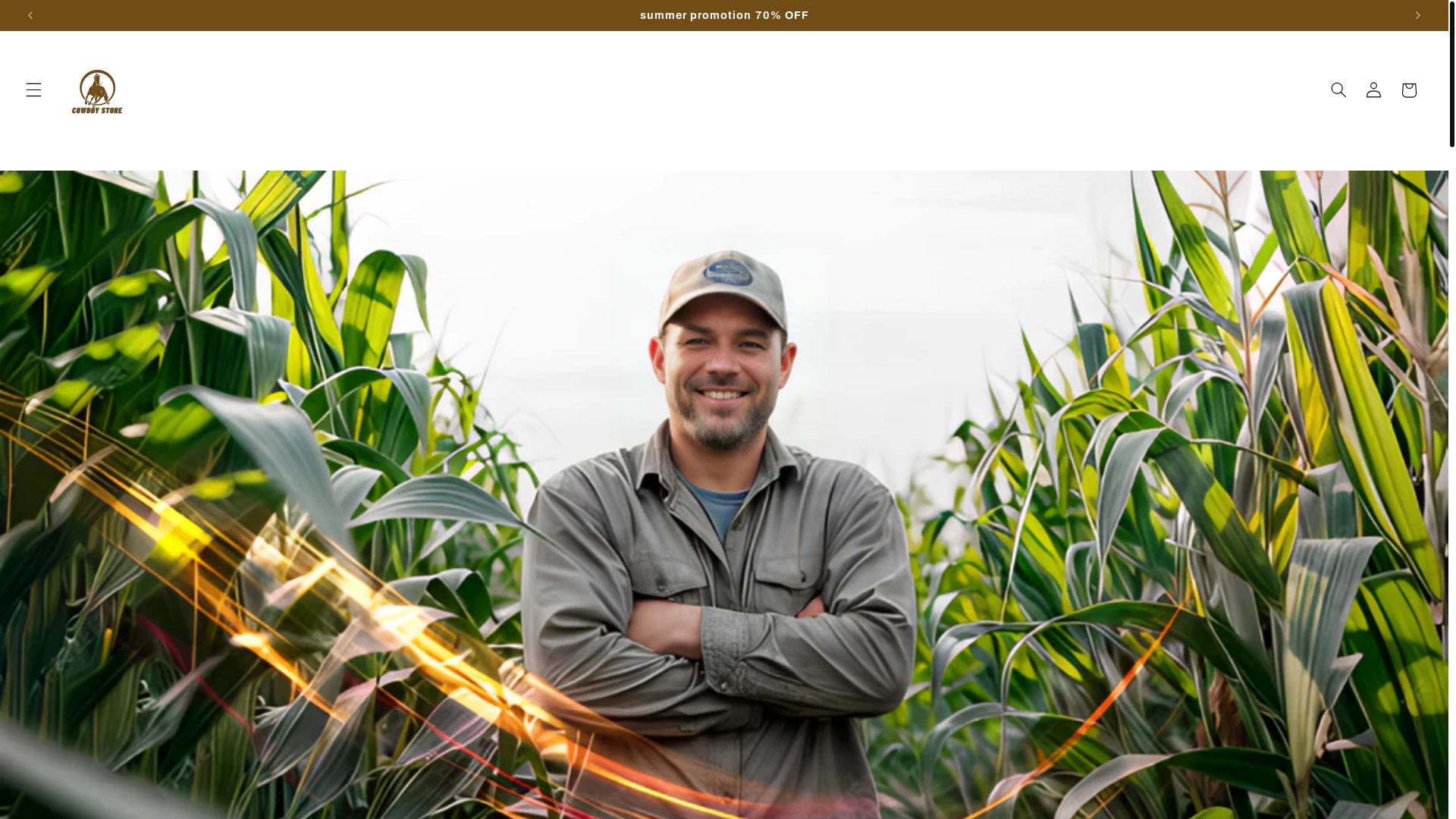1456x819 pixels.
Task: Open the hamburger menu drawer
Action: pos(33,90)
